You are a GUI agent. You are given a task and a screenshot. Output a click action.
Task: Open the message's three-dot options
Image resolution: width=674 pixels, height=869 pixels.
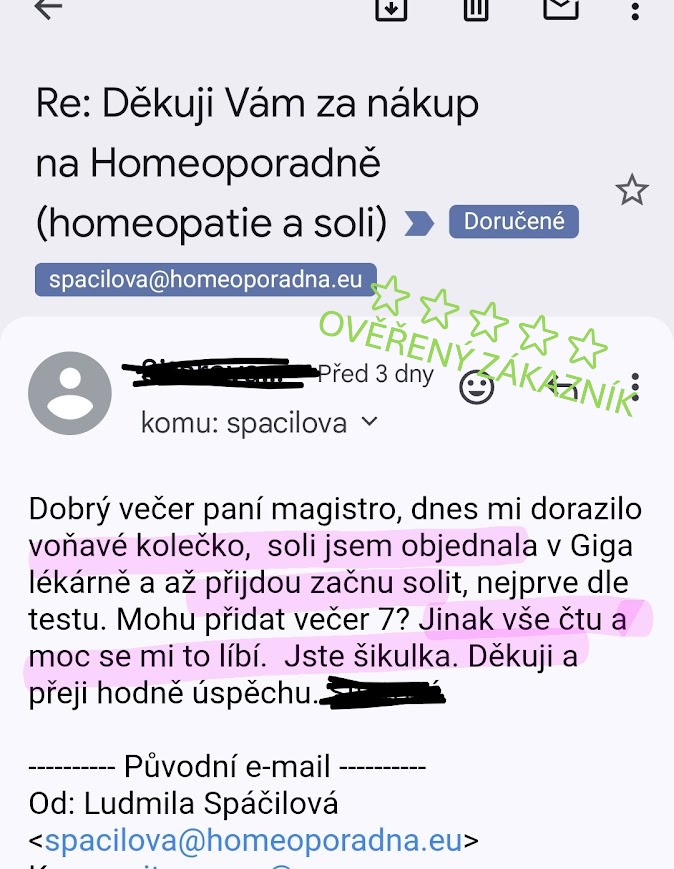636,387
